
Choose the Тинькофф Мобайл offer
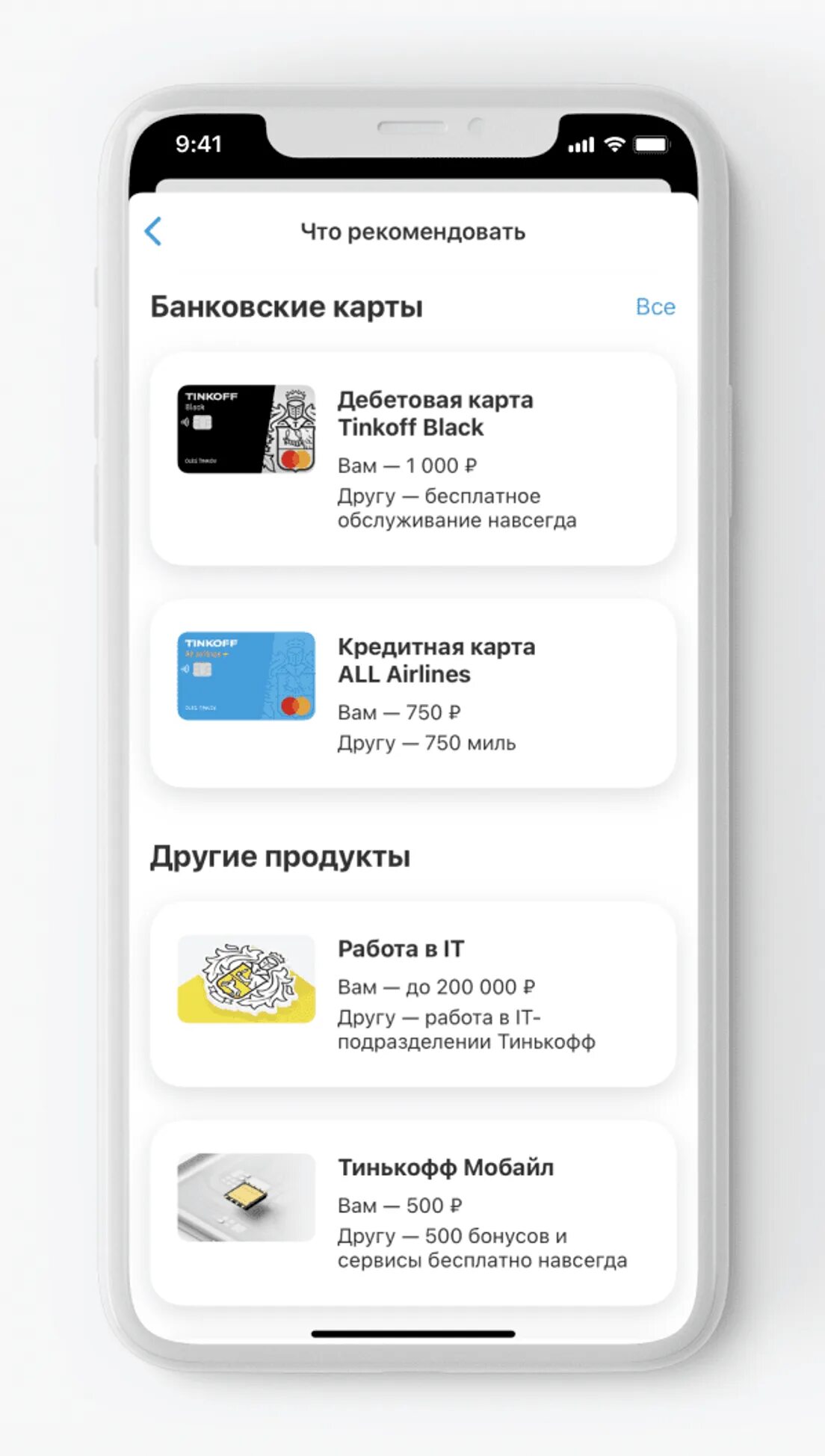413,1213
